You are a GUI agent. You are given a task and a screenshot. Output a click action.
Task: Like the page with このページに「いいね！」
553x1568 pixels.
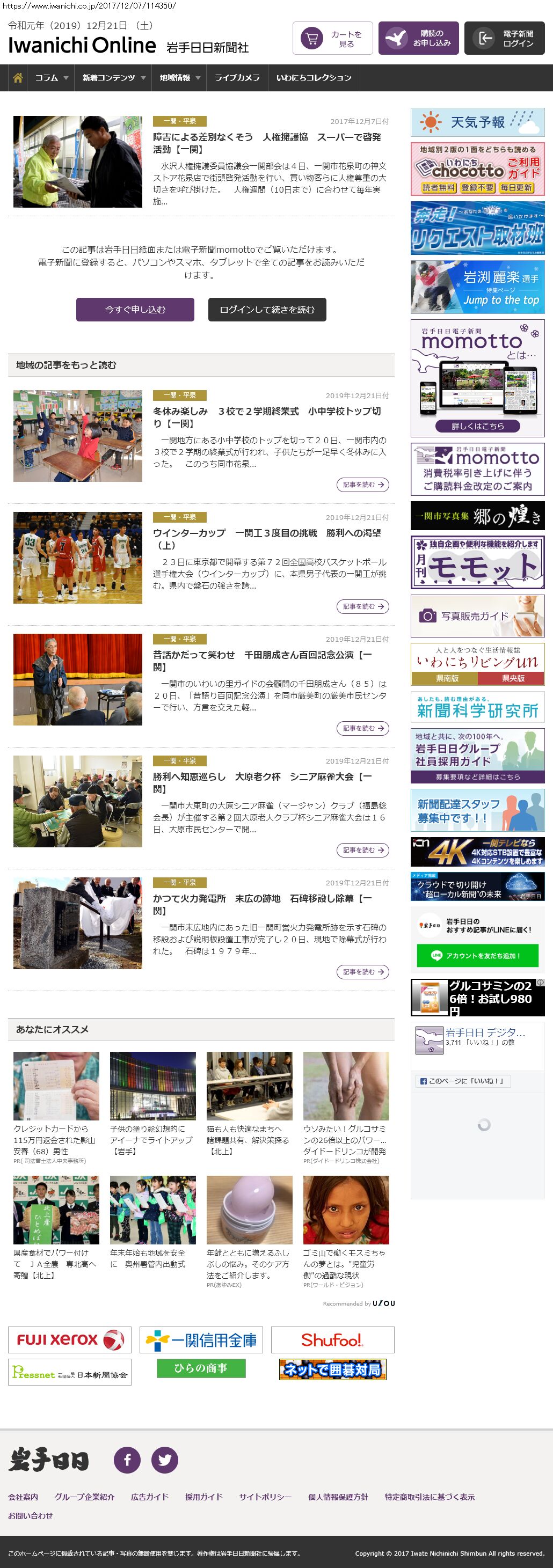point(463,1080)
